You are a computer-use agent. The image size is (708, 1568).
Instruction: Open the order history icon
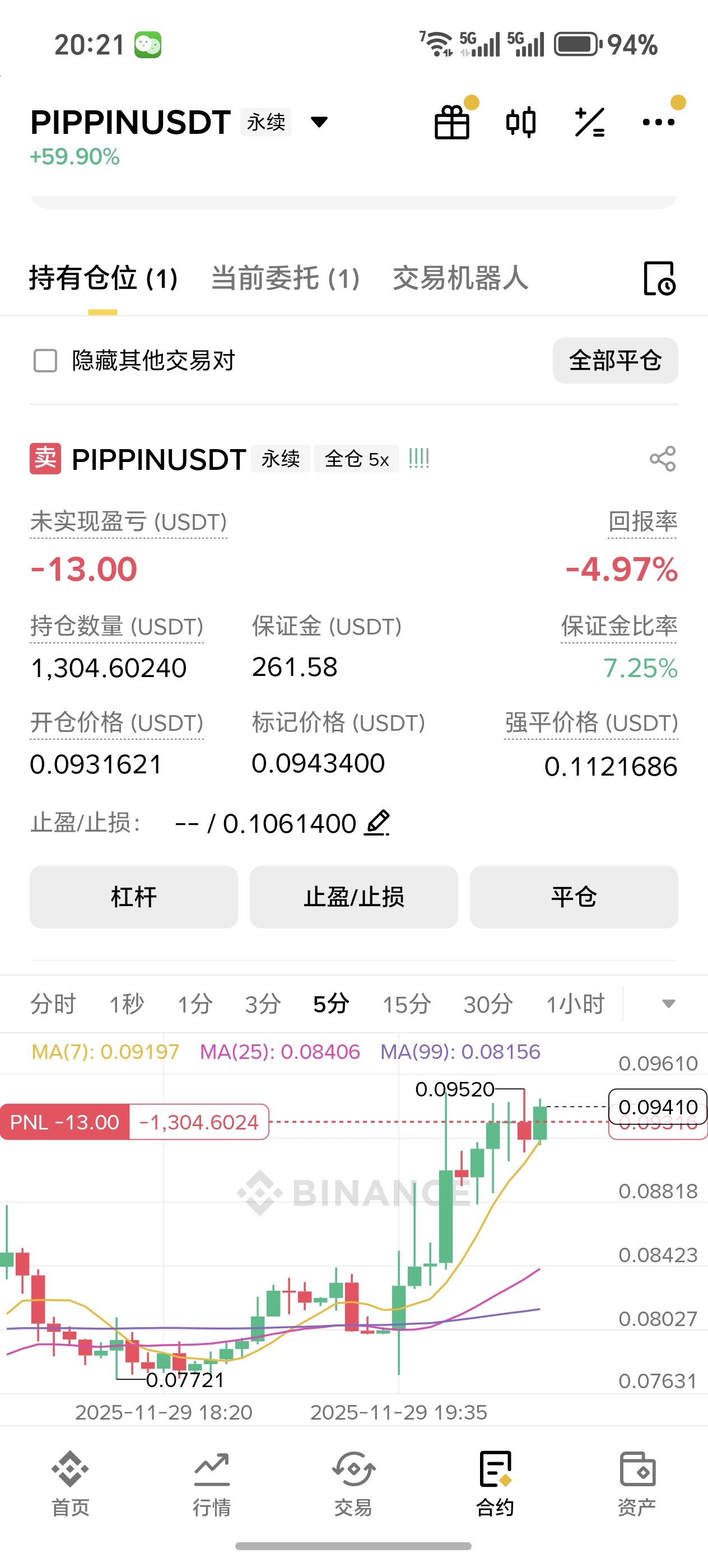pos(659,279)
